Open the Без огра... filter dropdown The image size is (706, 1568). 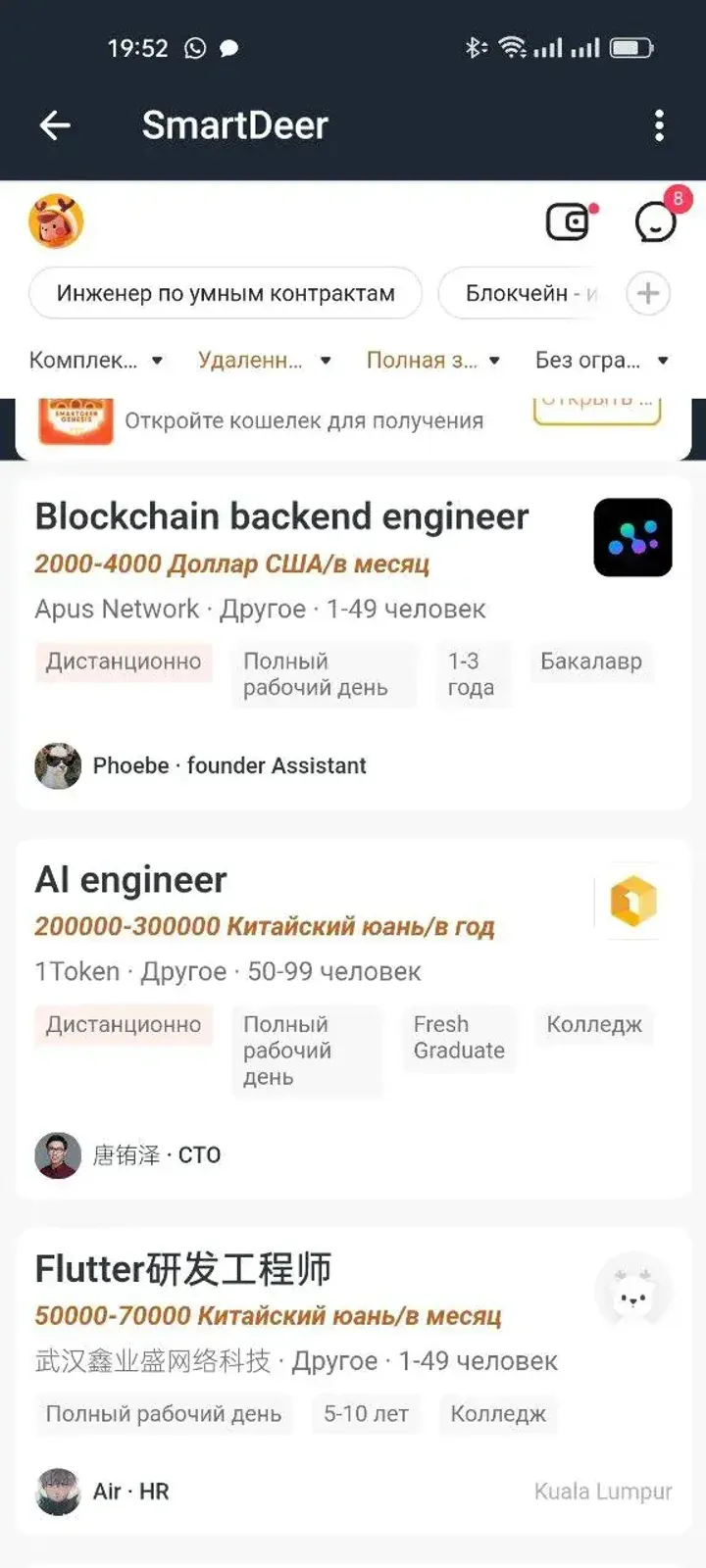point(602,361)
